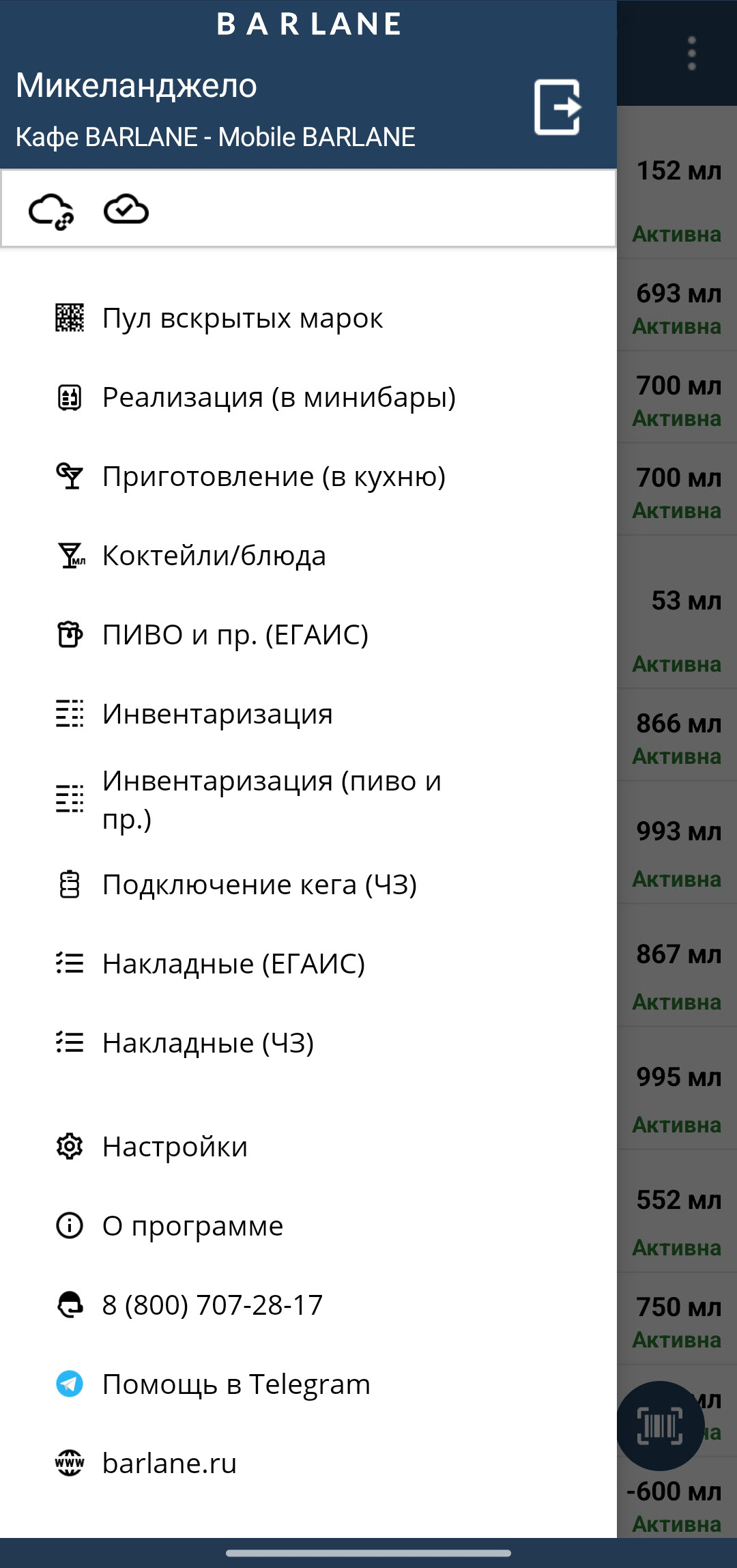Get Помощь в Telegram

[236, 1384]
